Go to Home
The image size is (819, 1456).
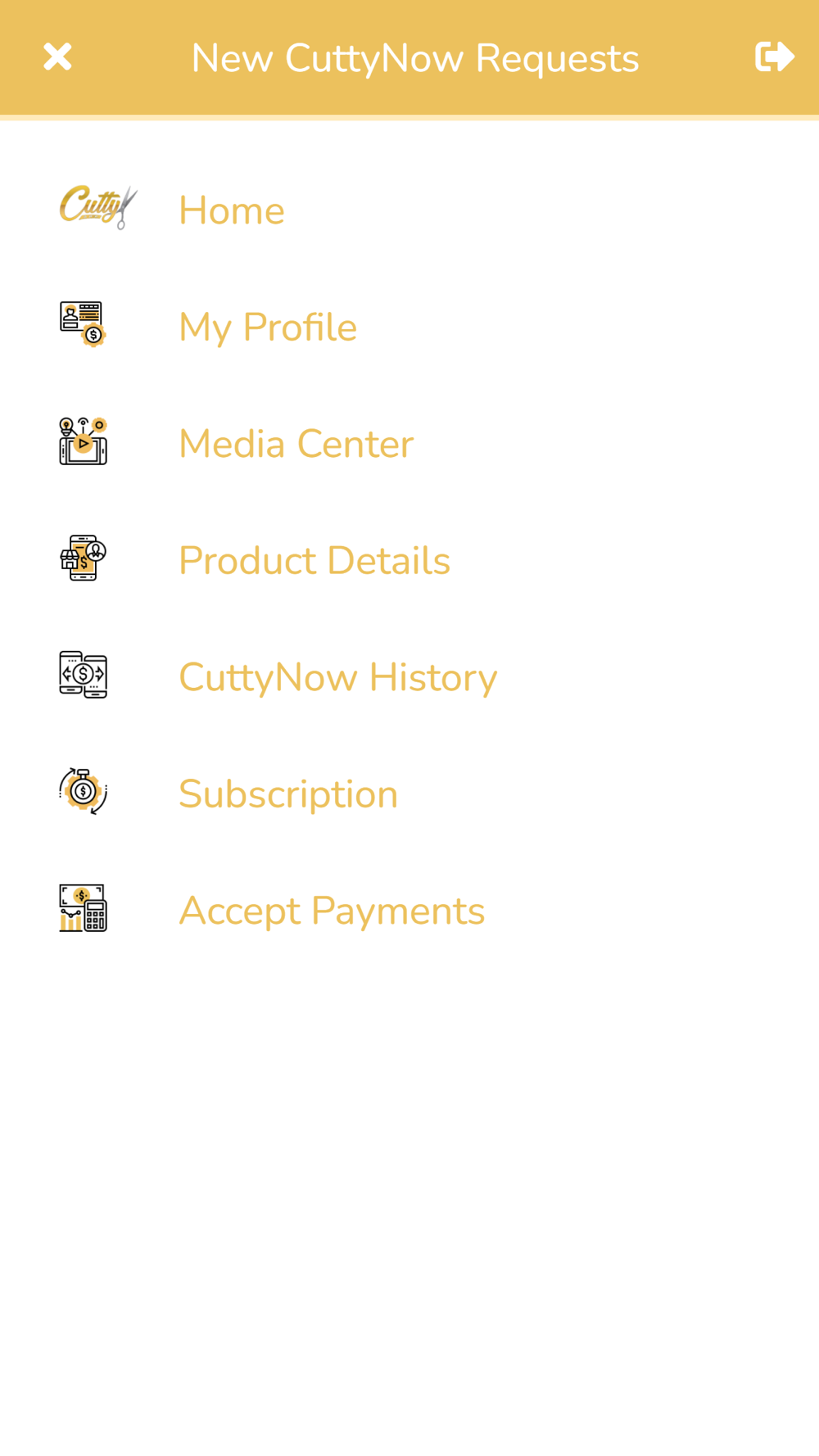click(232, 210)
